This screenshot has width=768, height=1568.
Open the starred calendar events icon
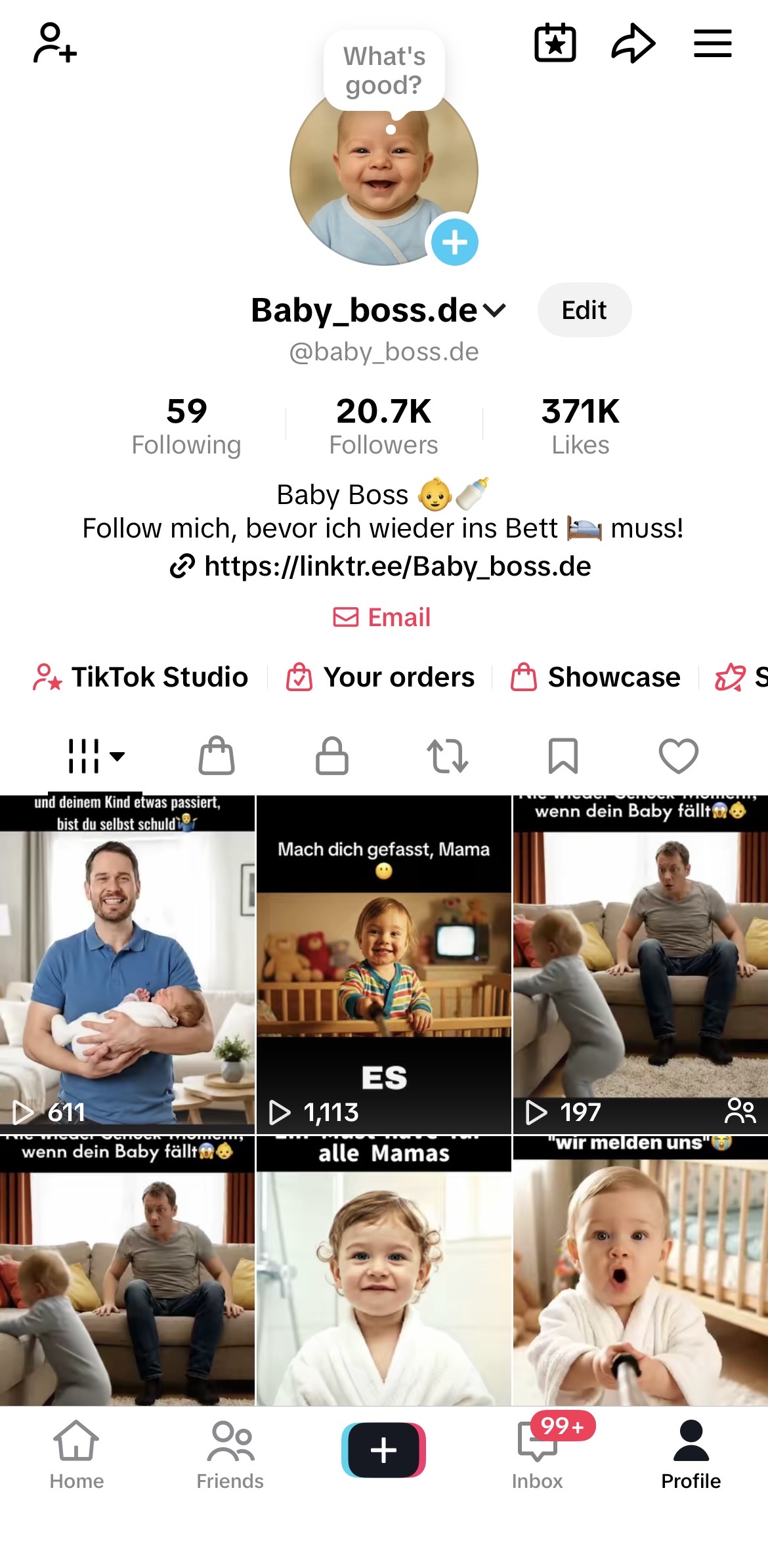pyautogui.click(x=555, y=43)
